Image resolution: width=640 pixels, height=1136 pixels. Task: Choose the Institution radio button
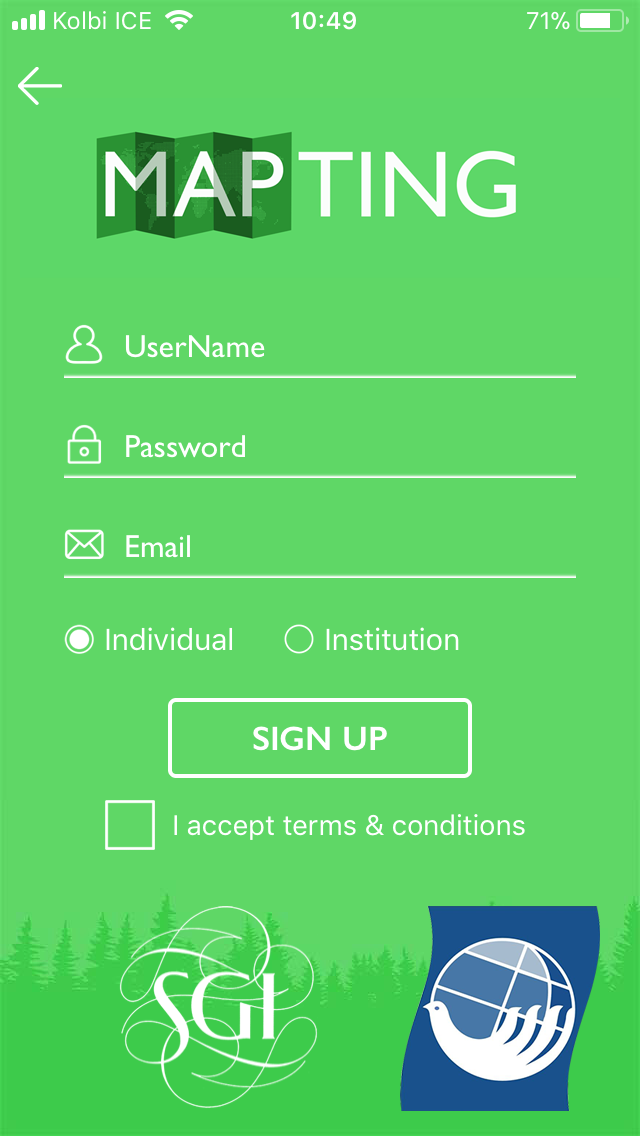click(x=299, y=640)
